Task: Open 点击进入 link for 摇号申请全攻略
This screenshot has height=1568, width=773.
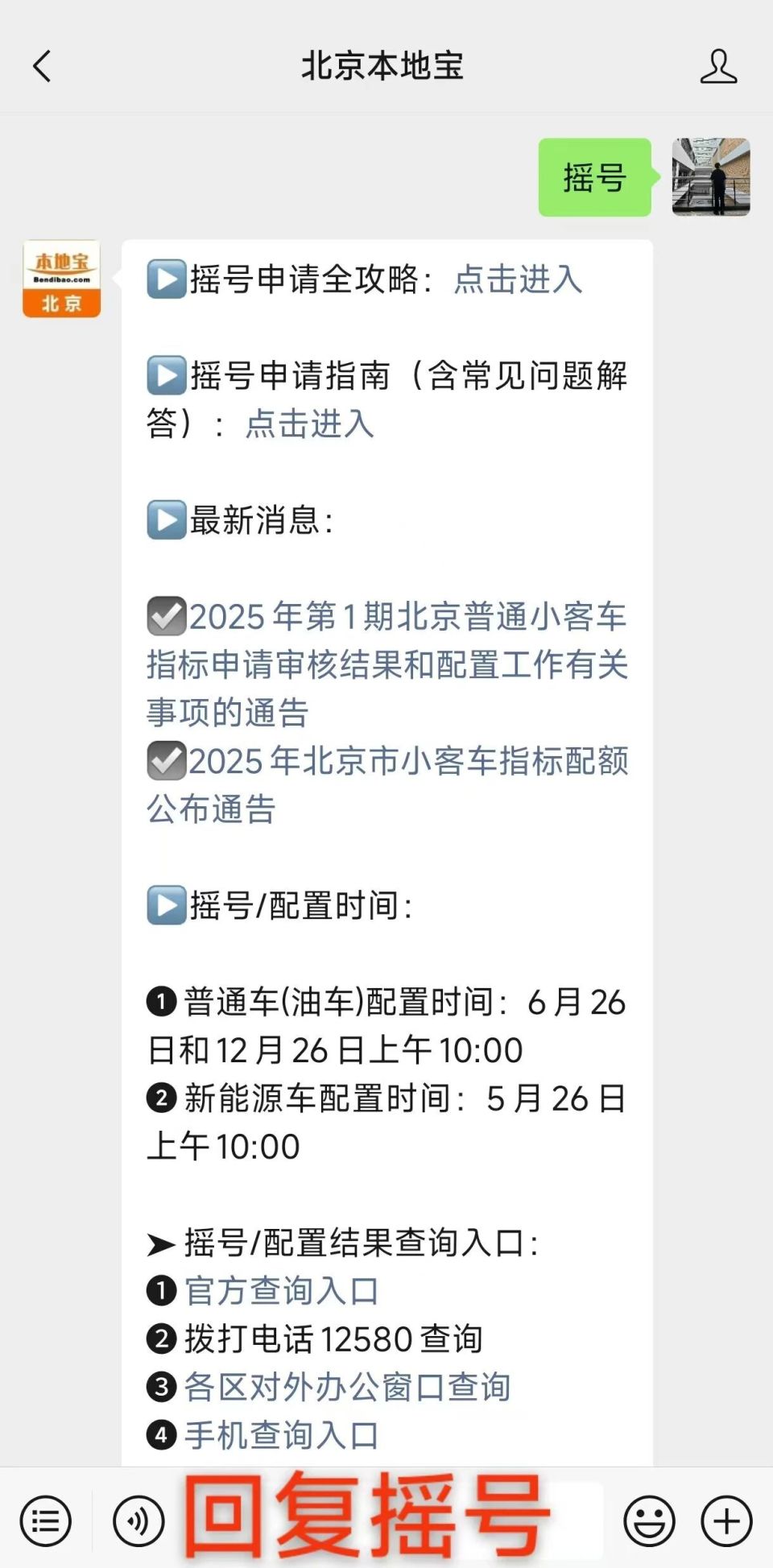Action: click(516, 281)
